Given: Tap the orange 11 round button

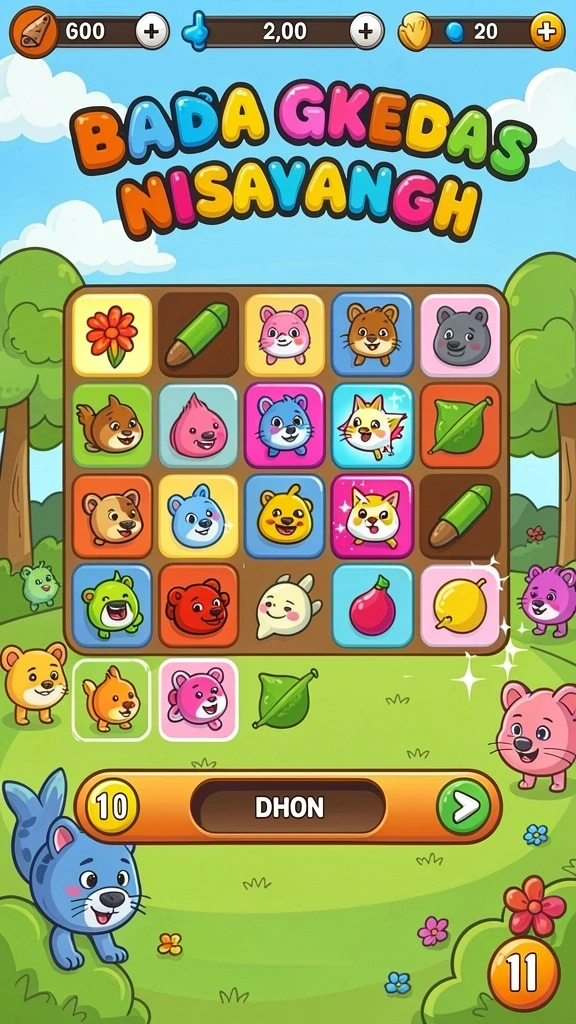Looking at the screenshot, I should [x=524, y=974].
